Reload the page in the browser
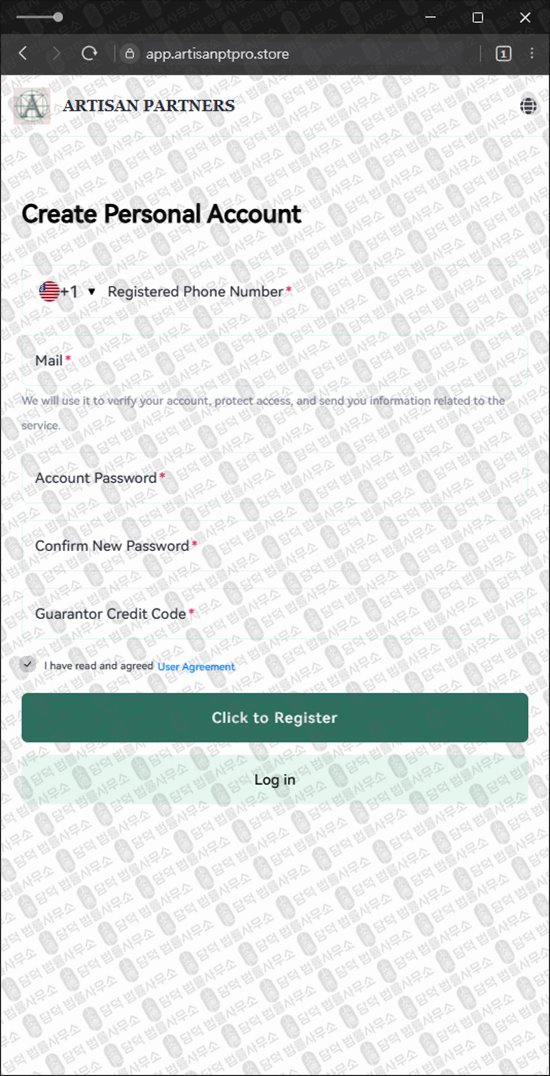The width and height of the screenshot is (550, 1076). click(89, 54)
